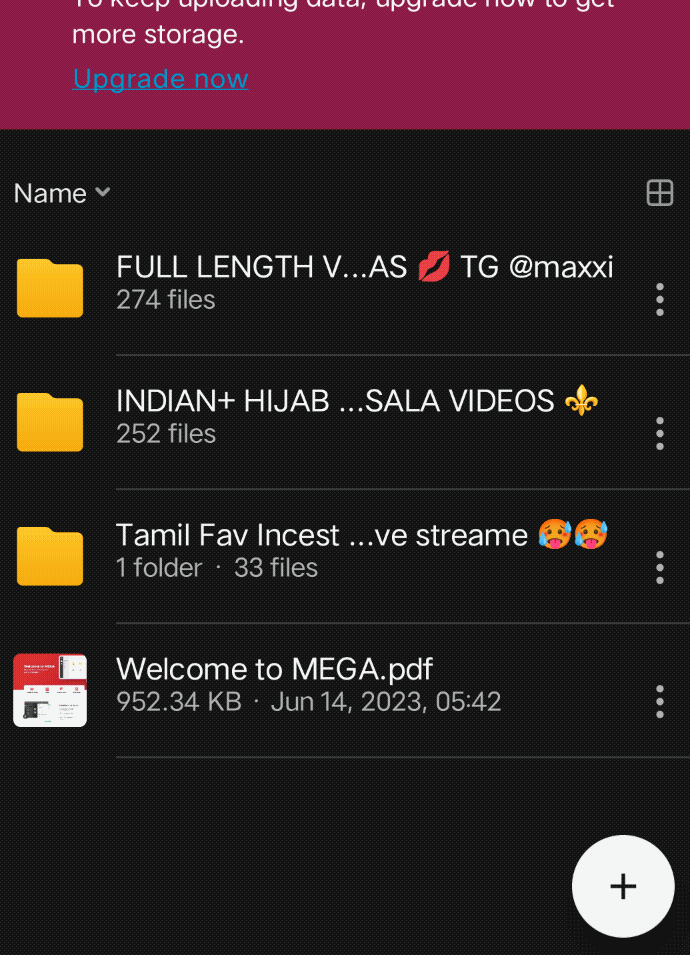
Task: Show more options for Welcome to MEGA.pdf
Action: 660,701
